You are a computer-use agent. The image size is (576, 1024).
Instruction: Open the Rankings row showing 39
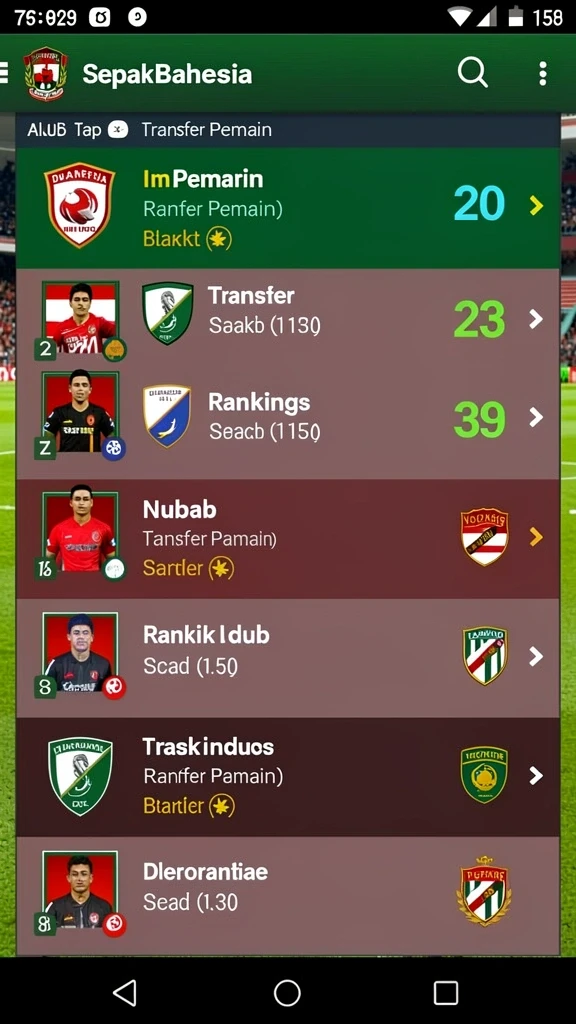point(288,419)
